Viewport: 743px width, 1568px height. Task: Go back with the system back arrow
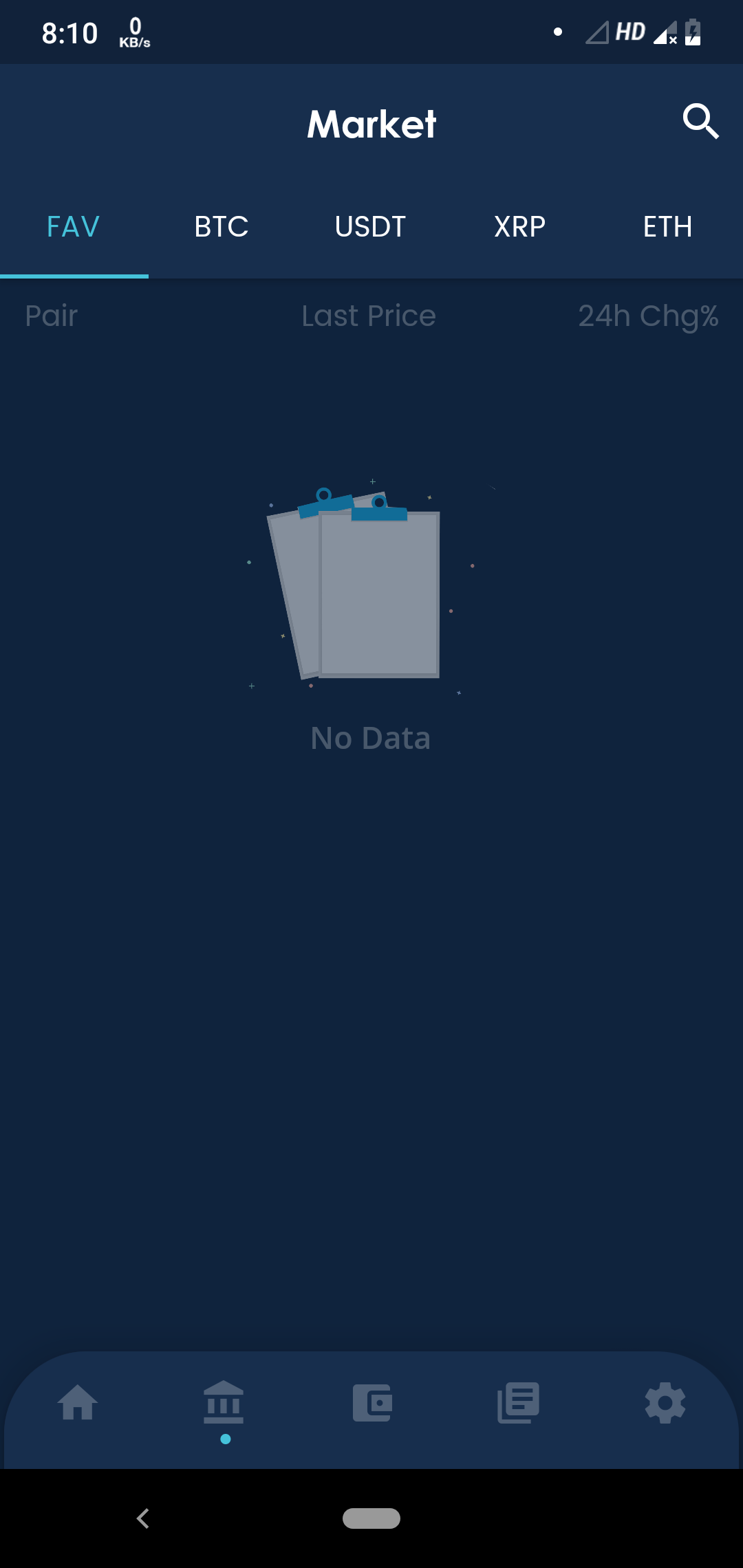pos(143,1518)
